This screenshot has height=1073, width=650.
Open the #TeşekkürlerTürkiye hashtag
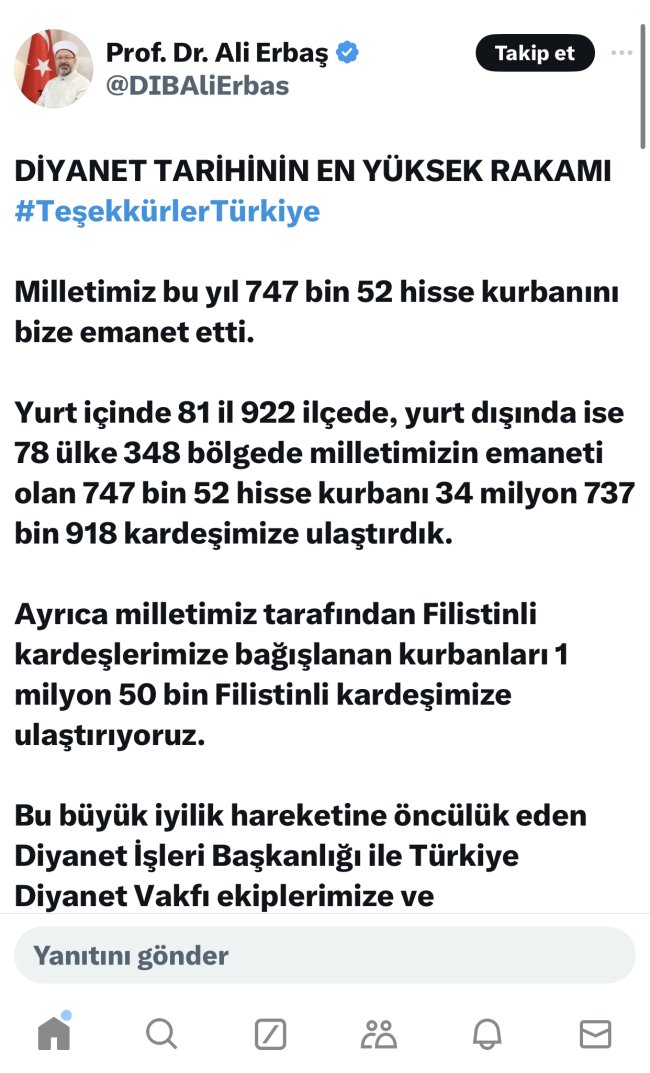click(x=167, y=212)
